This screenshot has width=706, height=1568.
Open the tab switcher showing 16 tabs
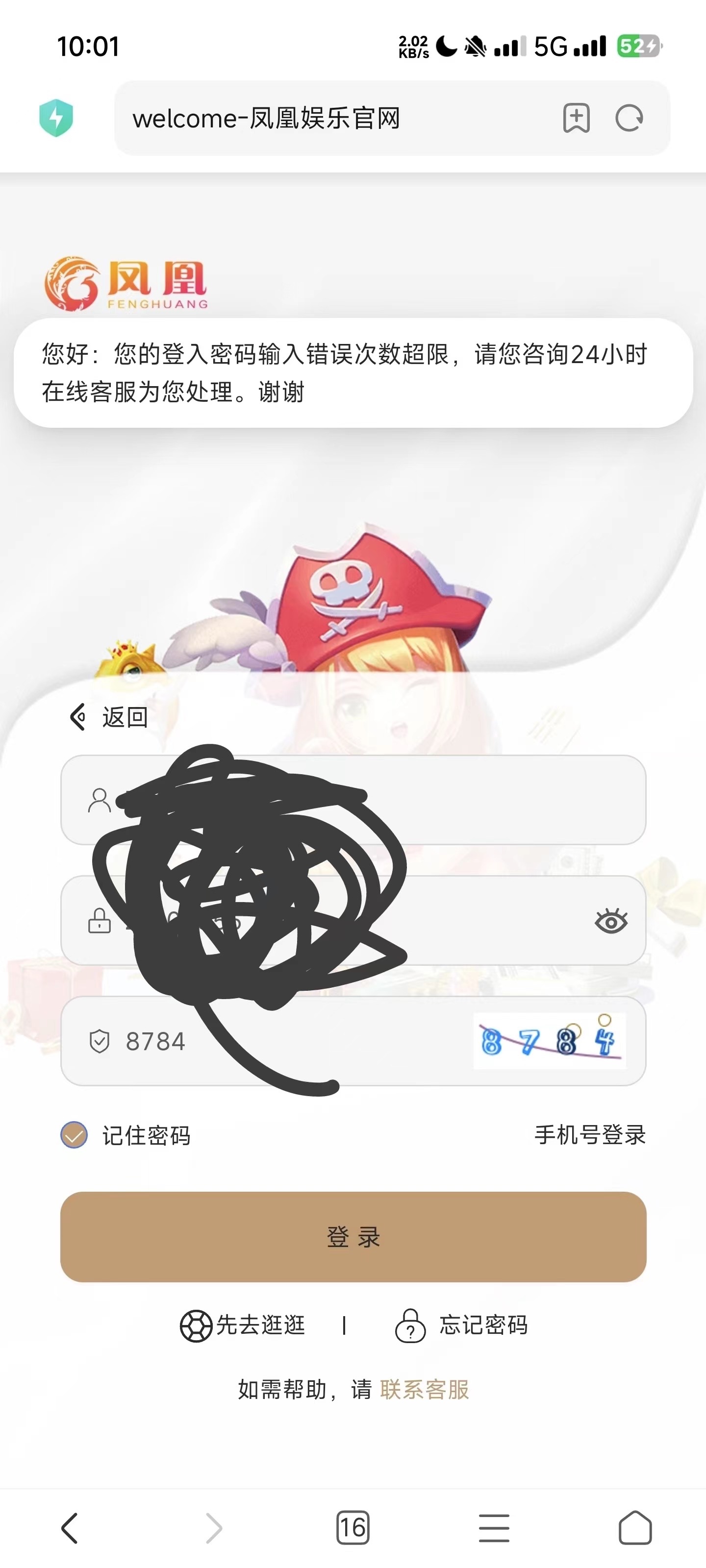pos(353,1528)
